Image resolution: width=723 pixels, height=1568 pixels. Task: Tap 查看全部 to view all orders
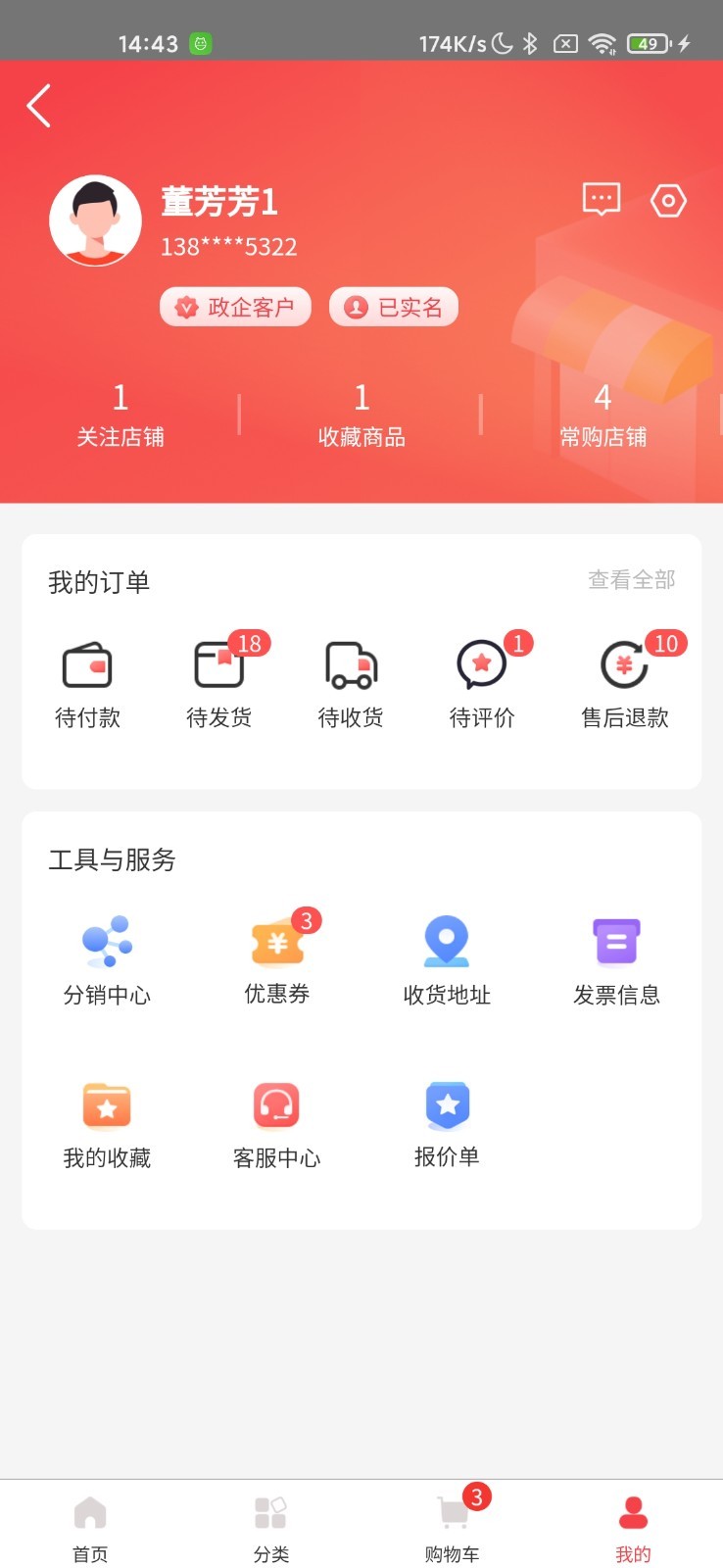click(x=632, y=580)
